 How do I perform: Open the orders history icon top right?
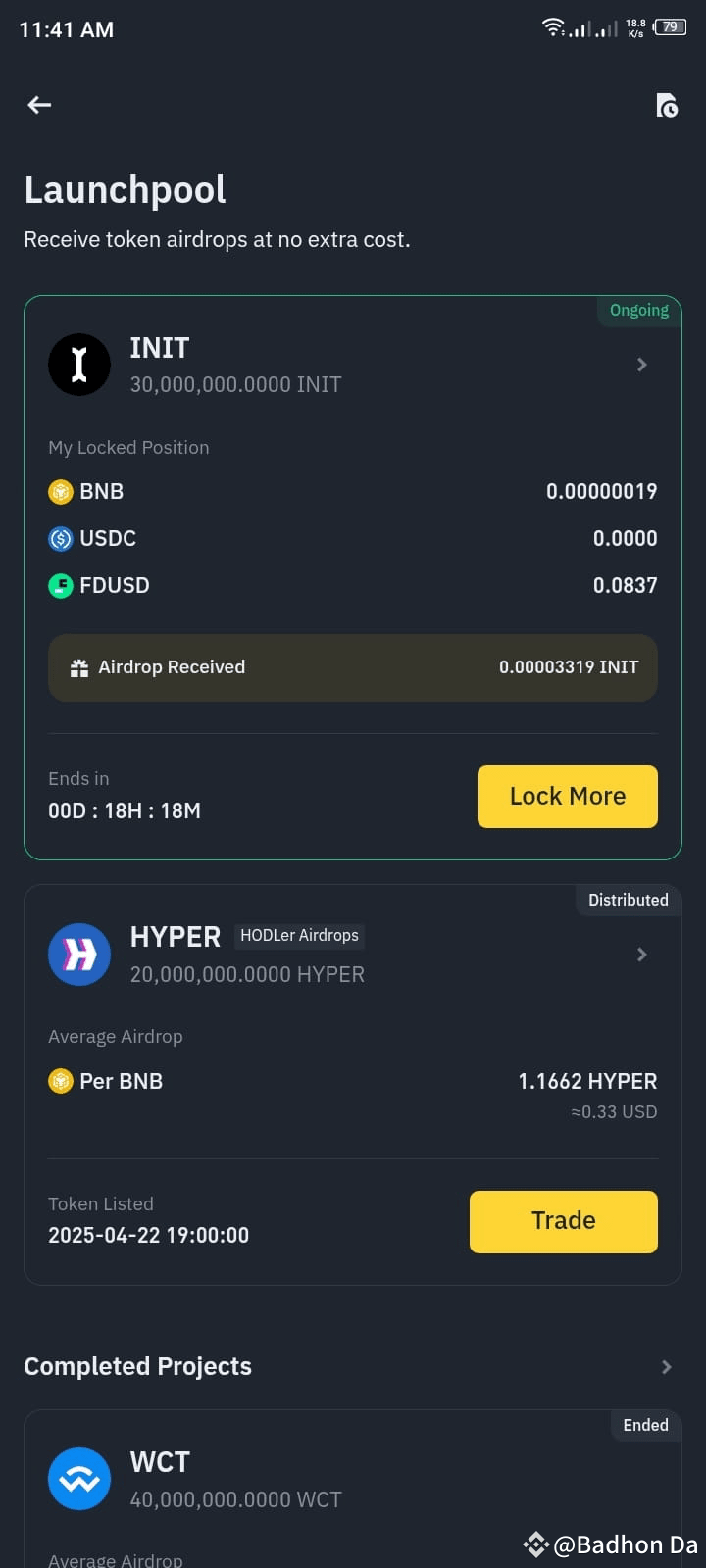[x=668, y=105]
